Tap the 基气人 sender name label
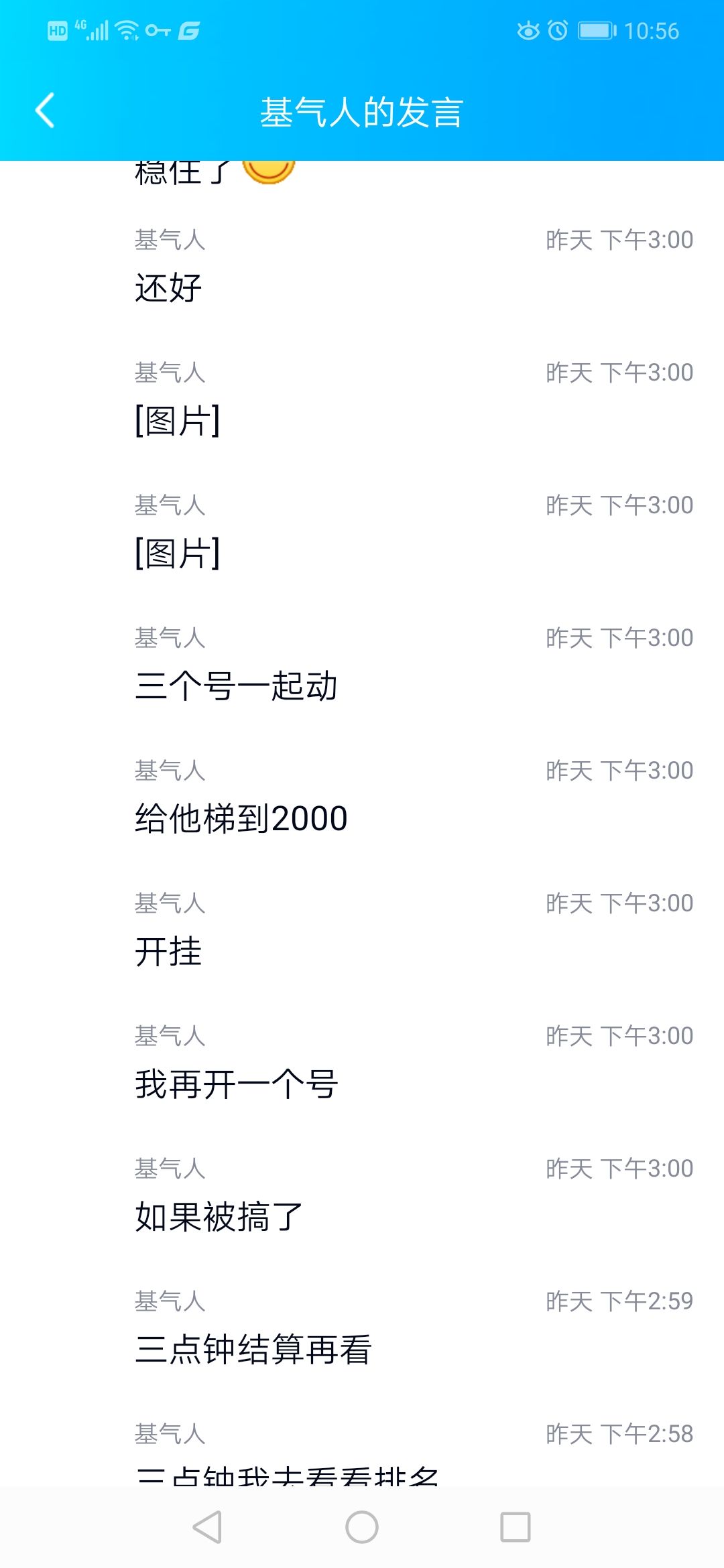The height and width of the screenshot is (1568, 724). pos(169,239)
